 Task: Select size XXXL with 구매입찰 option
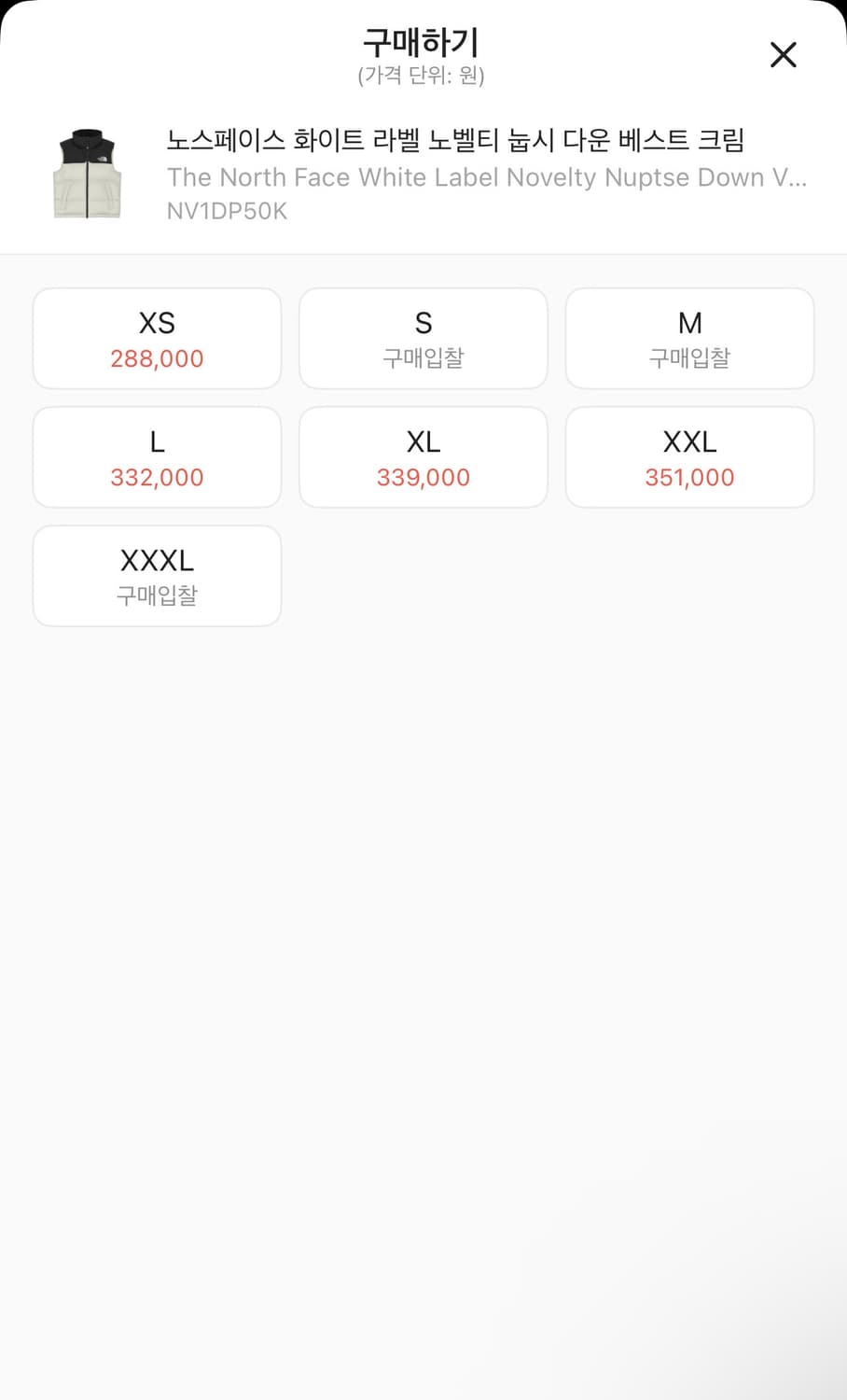pos(157,576)
